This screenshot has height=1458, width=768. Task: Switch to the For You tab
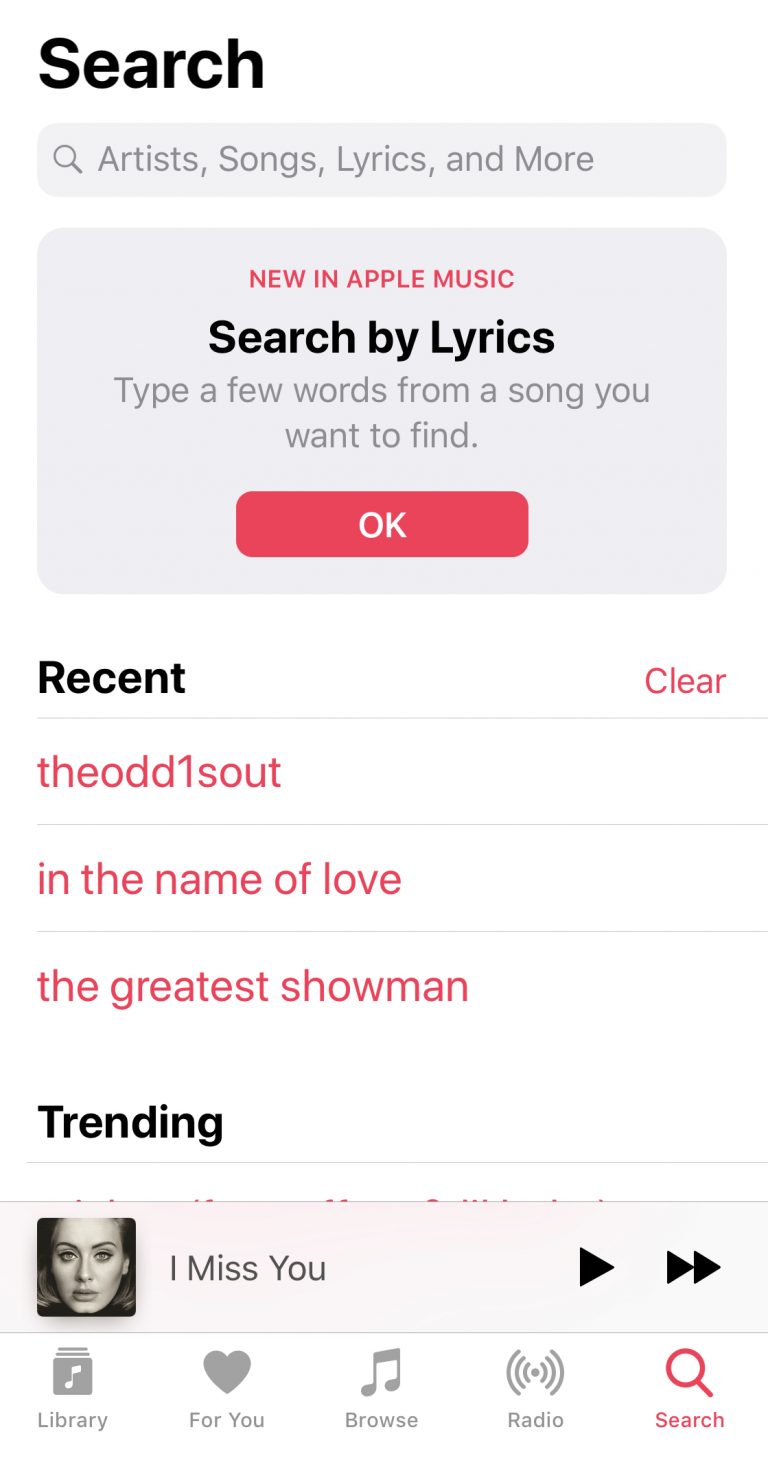point(227,1388)
